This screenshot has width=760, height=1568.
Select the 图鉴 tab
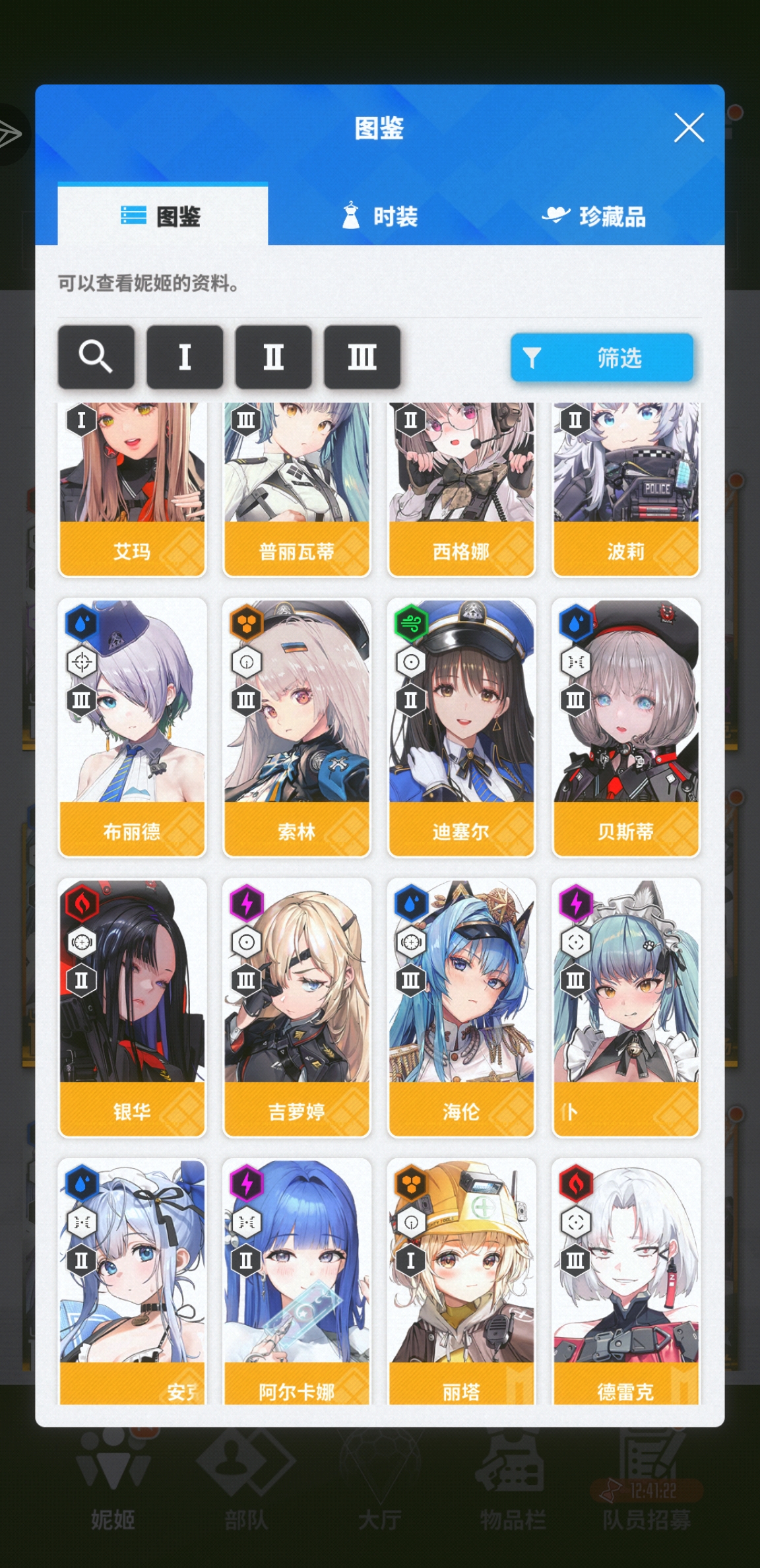pyautogui.click(x=162, y=216)
